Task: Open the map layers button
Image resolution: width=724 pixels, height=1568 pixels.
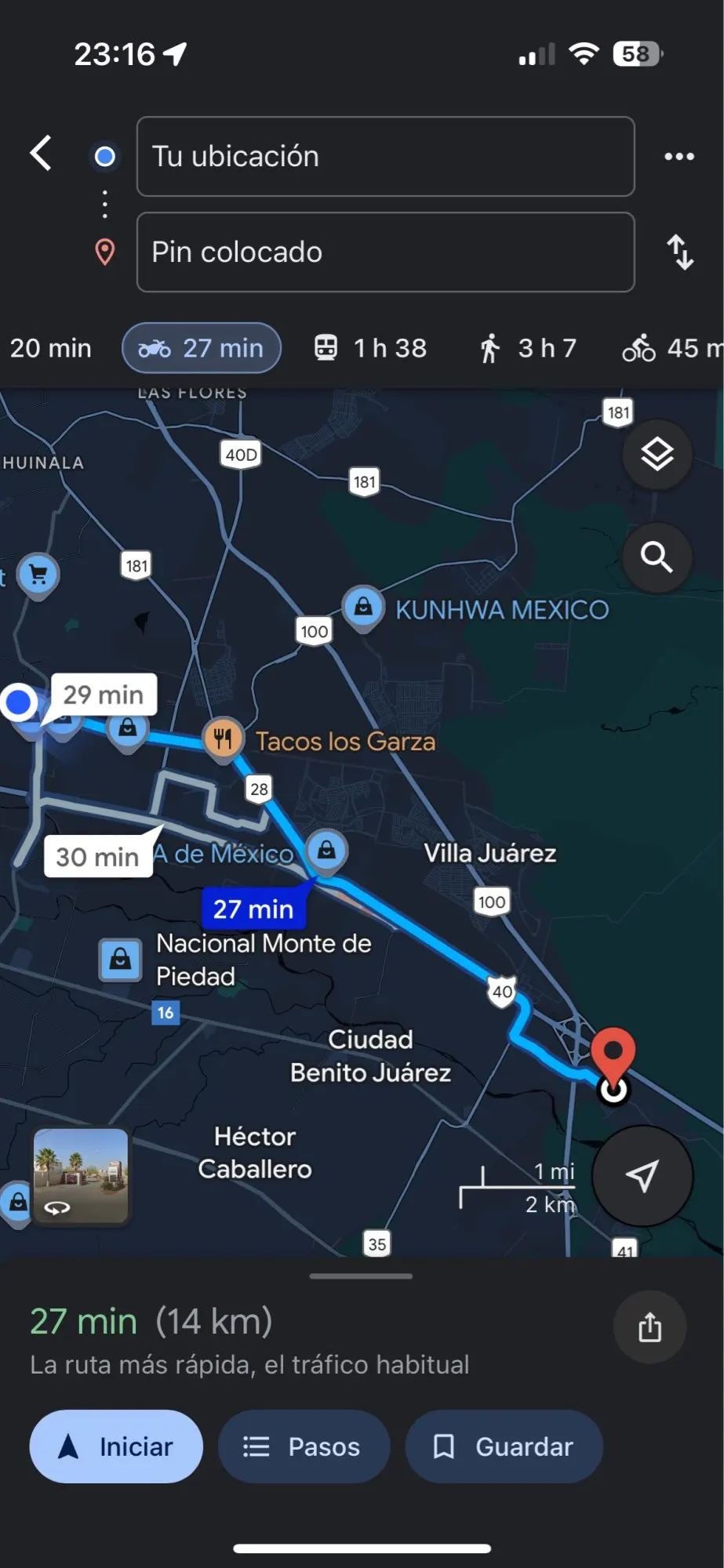Action: 657,454
